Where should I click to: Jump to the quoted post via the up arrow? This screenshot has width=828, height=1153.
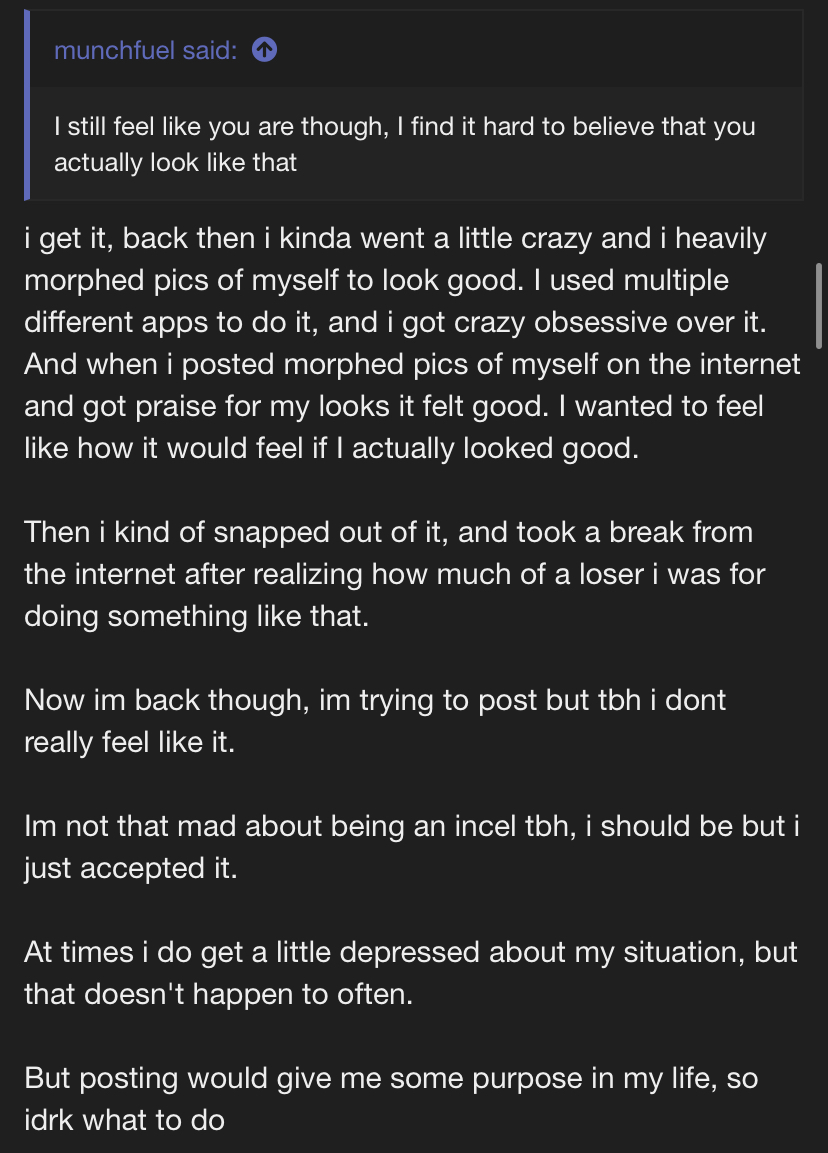(x=264, y=50)
